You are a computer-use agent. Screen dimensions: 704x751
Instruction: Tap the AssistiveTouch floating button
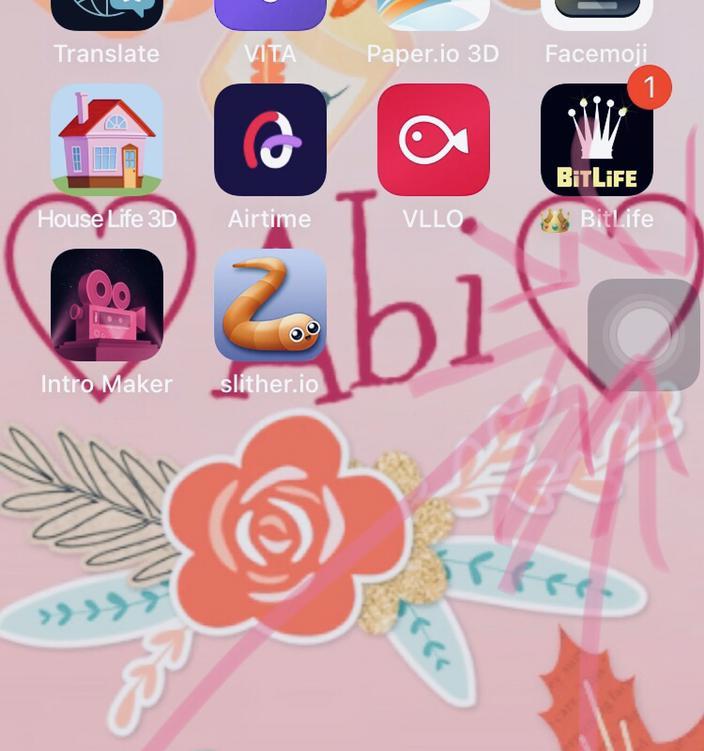point(643,335)
